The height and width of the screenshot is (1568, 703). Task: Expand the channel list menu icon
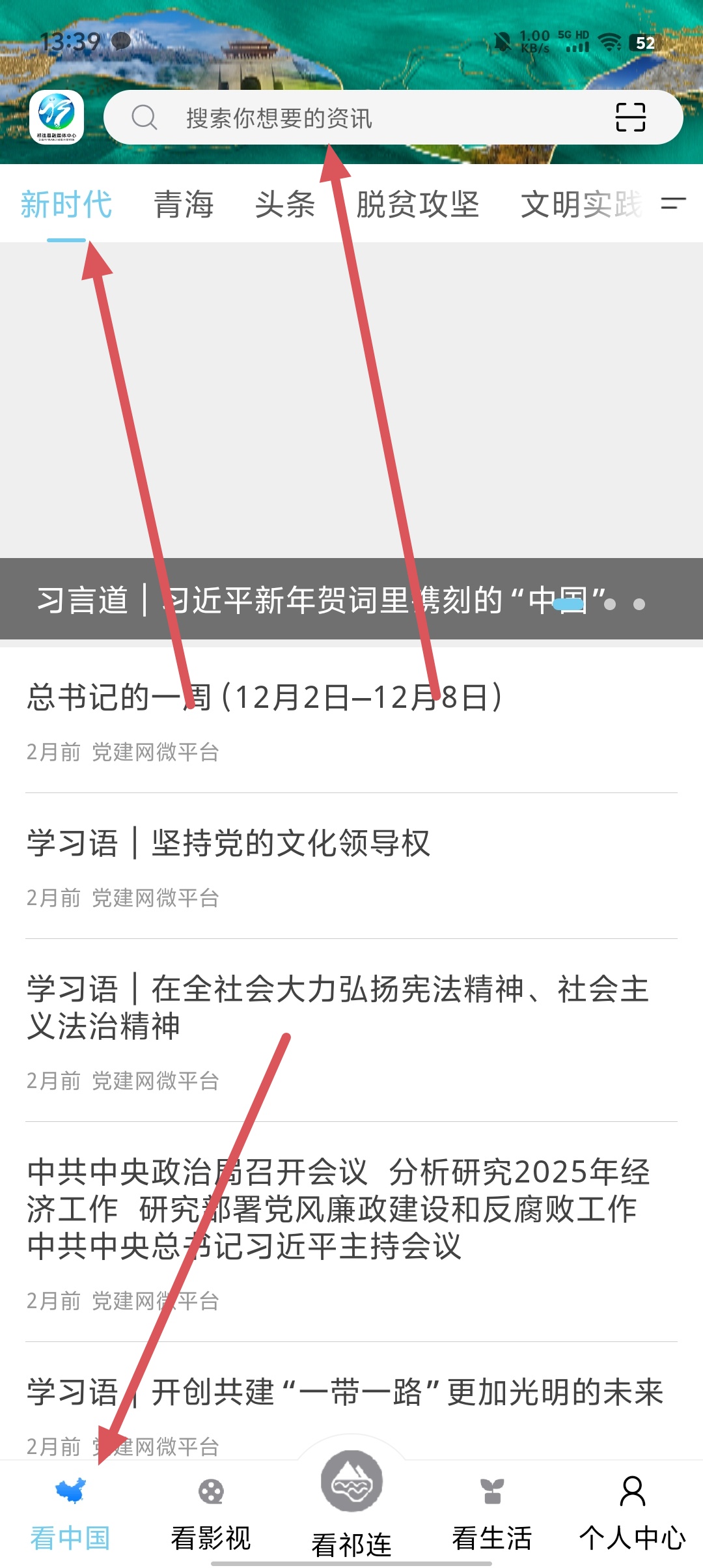[673, 204]
